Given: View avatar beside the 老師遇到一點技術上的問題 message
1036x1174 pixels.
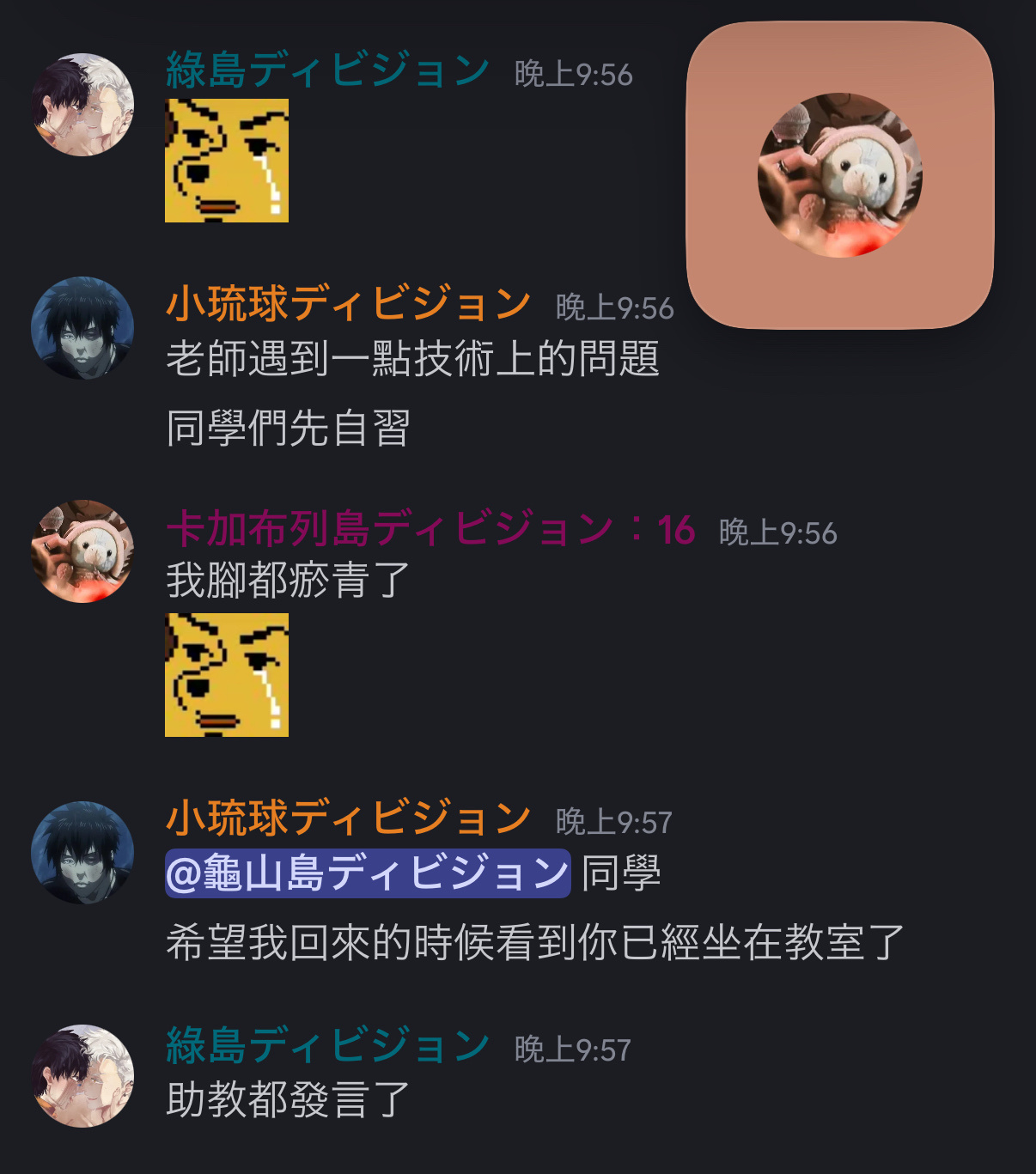Looking at the screenshot, I should [x=82, y=328].
